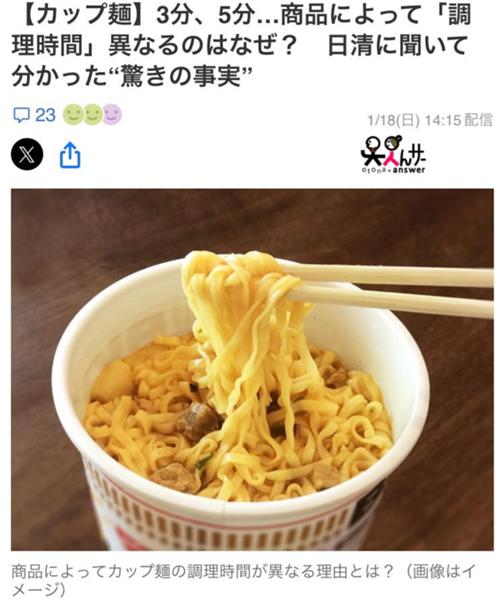Open the Otona Answer publisher page
Image resolution: width=504 pixels, height=600 pixels.
pyautogui.click(x=393, y=155)
